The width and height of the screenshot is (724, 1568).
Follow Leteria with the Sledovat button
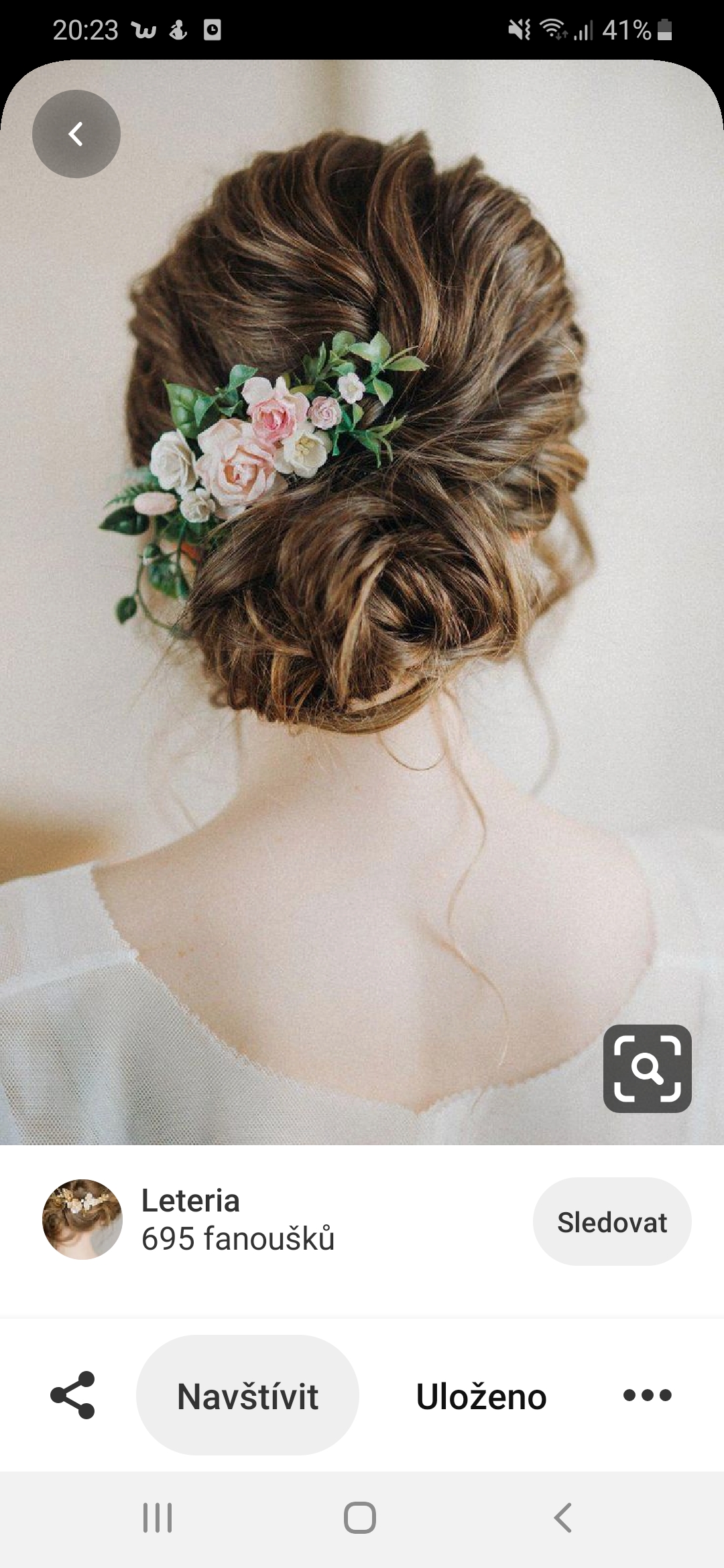click(612, 1222)
